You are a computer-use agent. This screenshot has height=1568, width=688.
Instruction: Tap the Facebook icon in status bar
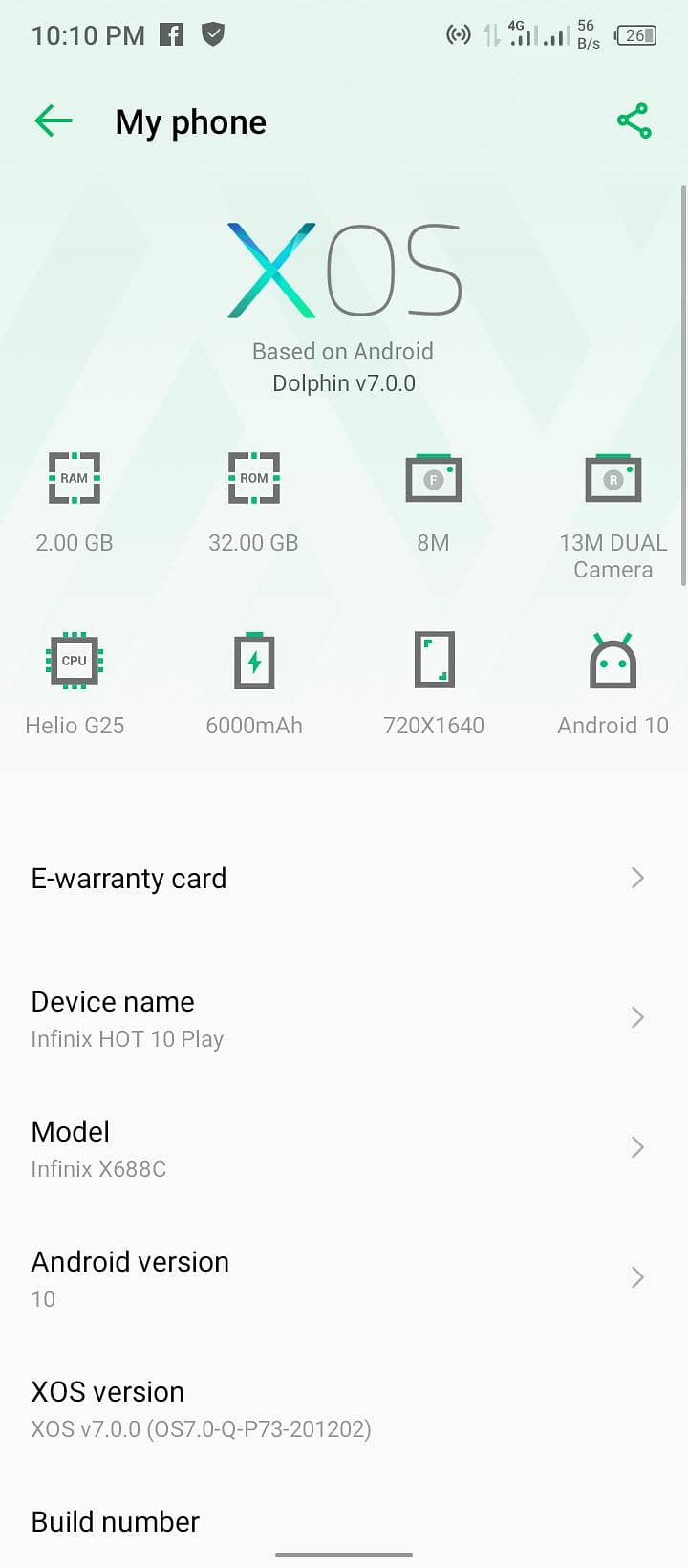tap(173, 34)
